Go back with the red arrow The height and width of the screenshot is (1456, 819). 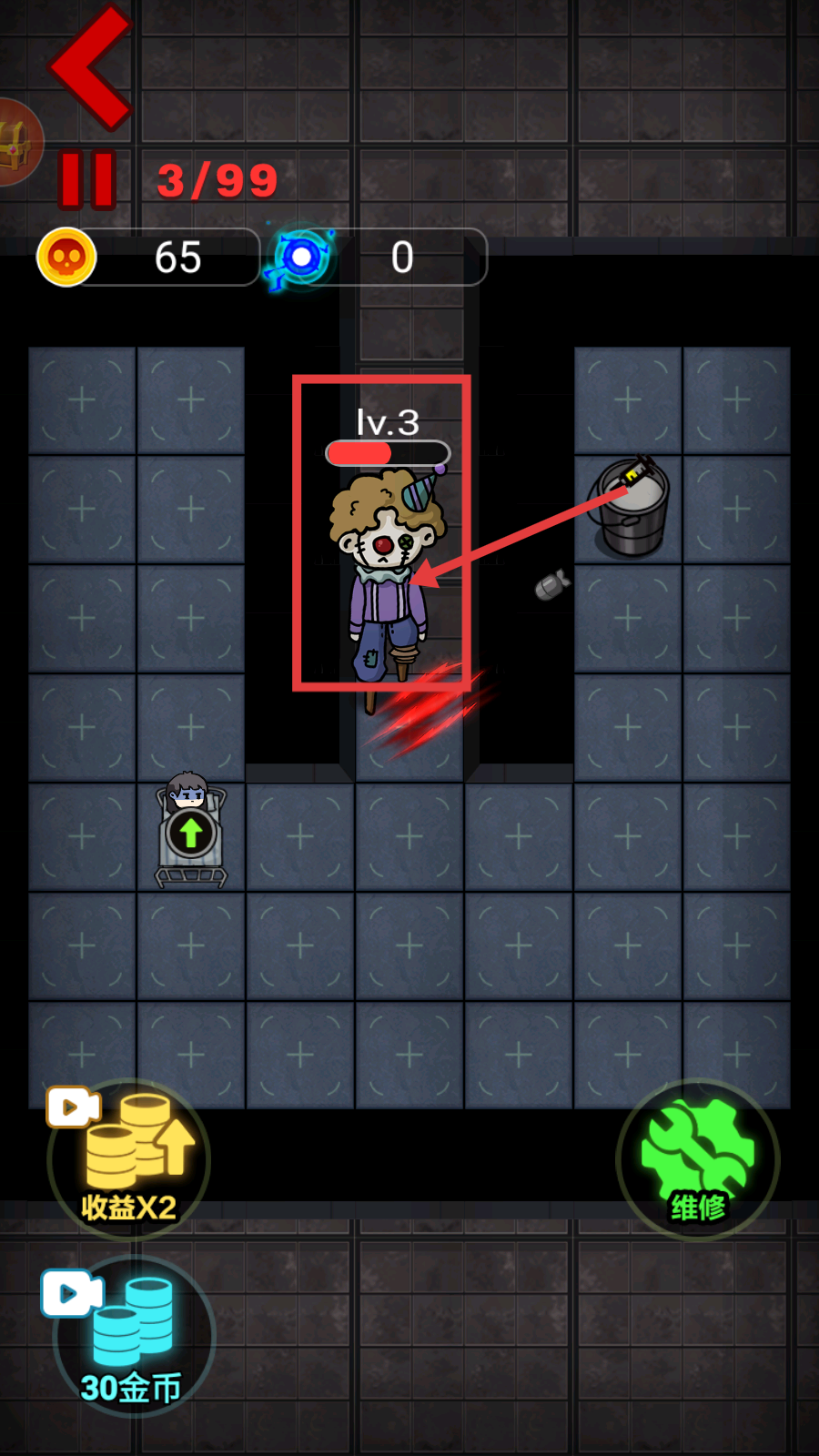[91, 68]
